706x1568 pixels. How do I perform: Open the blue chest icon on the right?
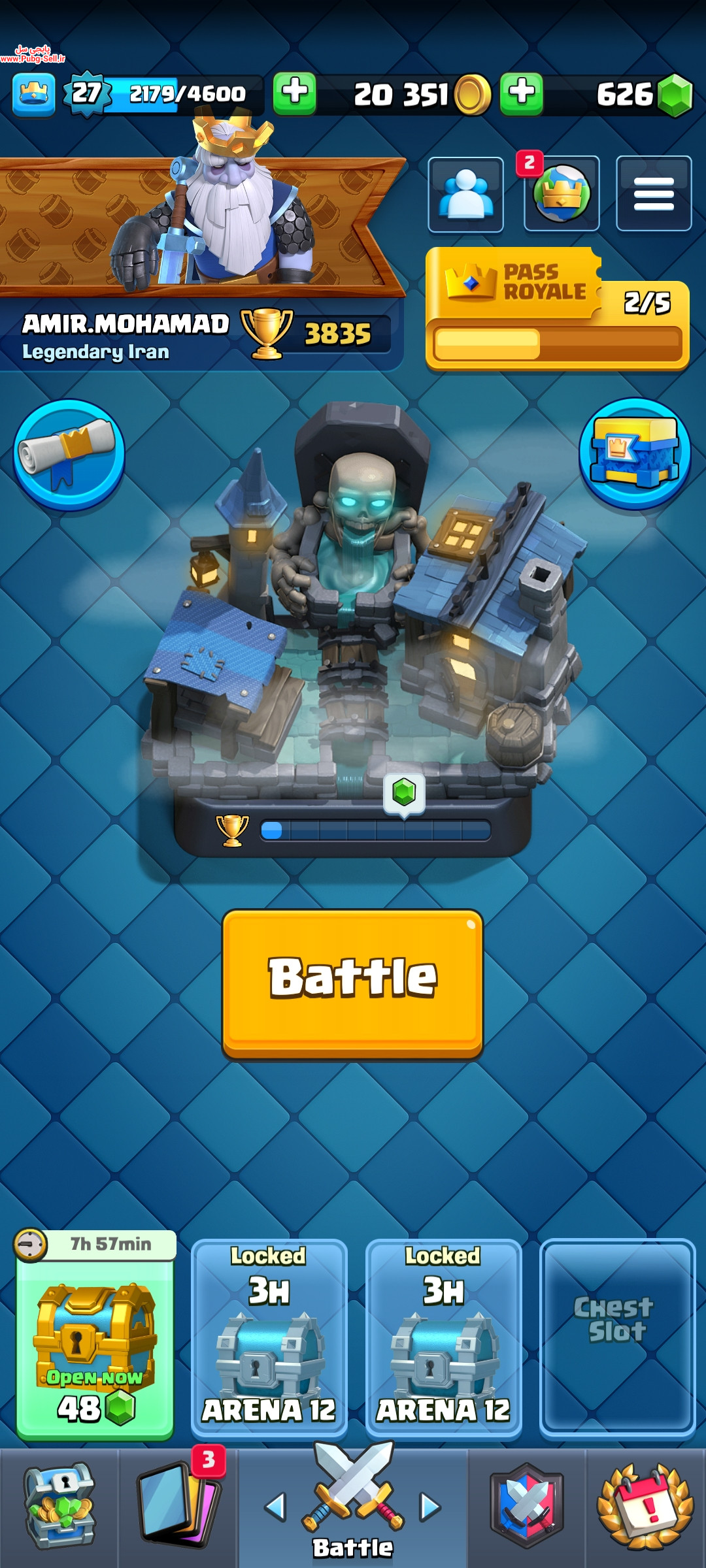tap(635, 453)
